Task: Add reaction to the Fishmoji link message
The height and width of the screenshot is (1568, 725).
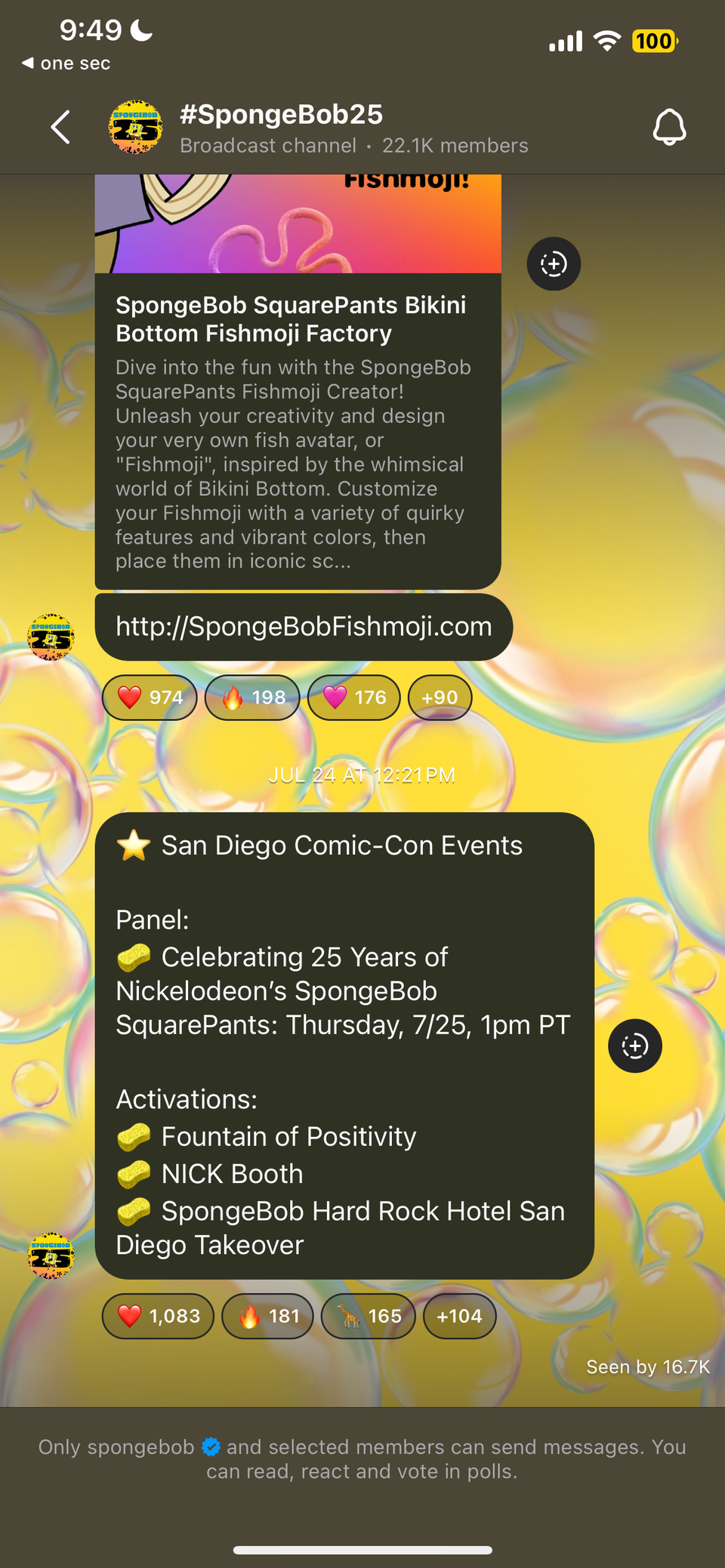Action: (x=554, y=263)
